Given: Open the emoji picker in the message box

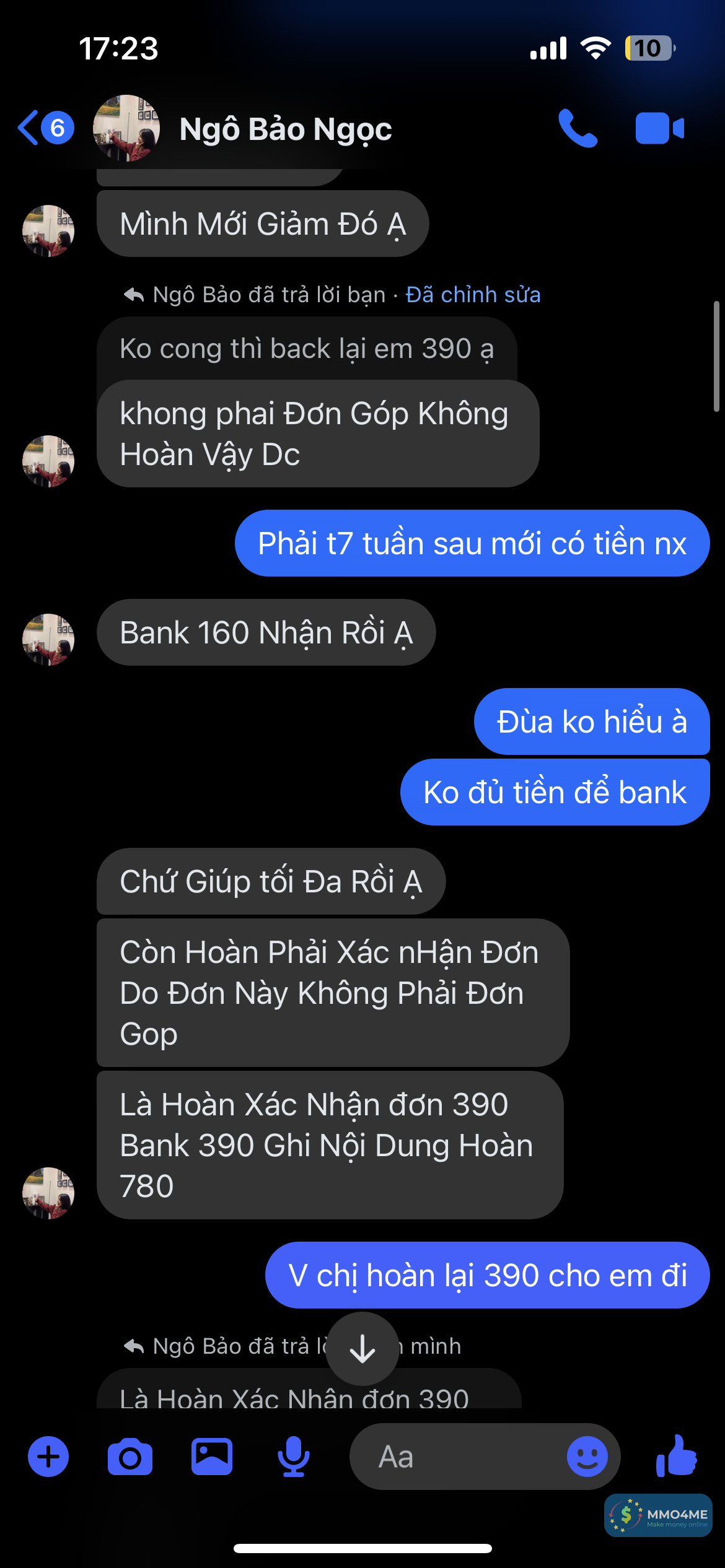Looking at the screenshot, I should click(587, 1457).
